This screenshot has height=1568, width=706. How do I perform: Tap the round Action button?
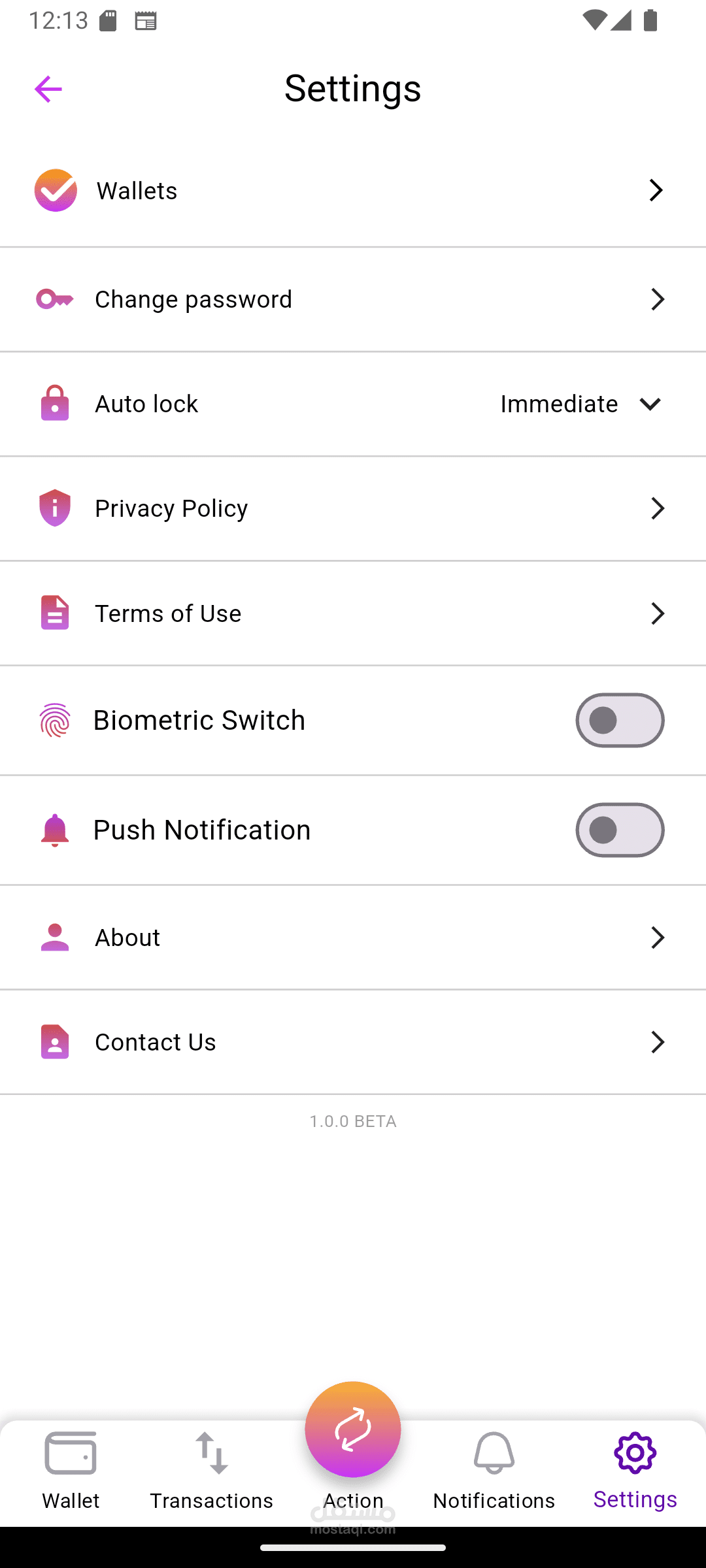click(353, 1429)
